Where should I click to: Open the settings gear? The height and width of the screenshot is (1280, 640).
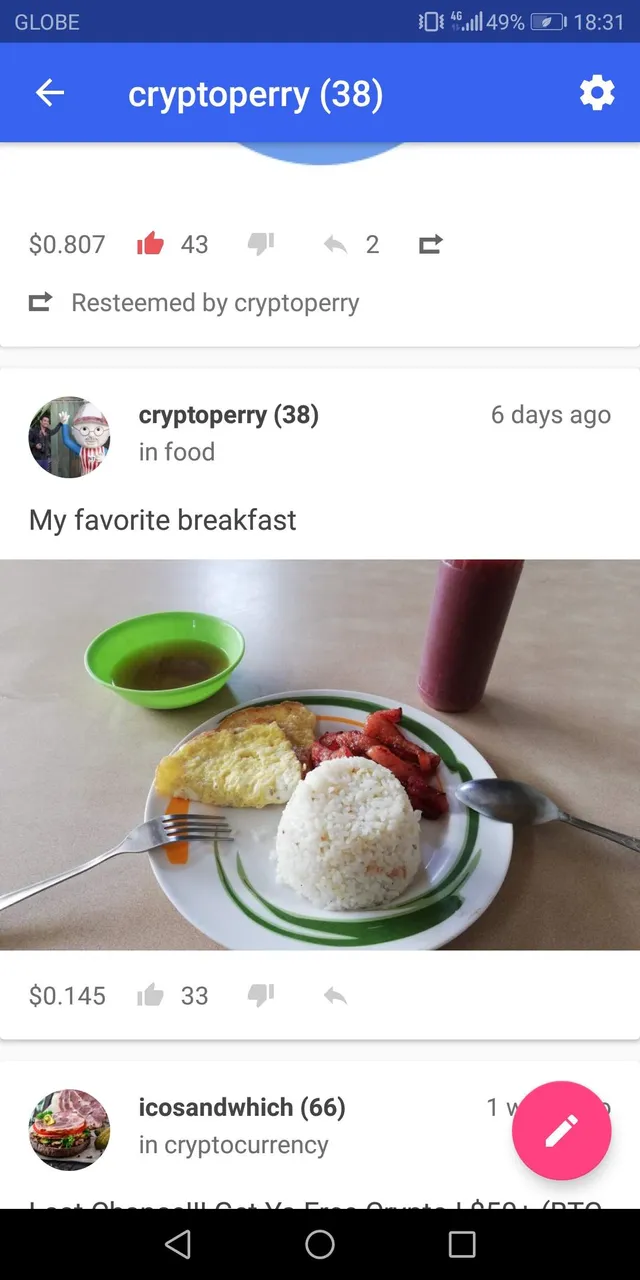(x=597, y=93)
